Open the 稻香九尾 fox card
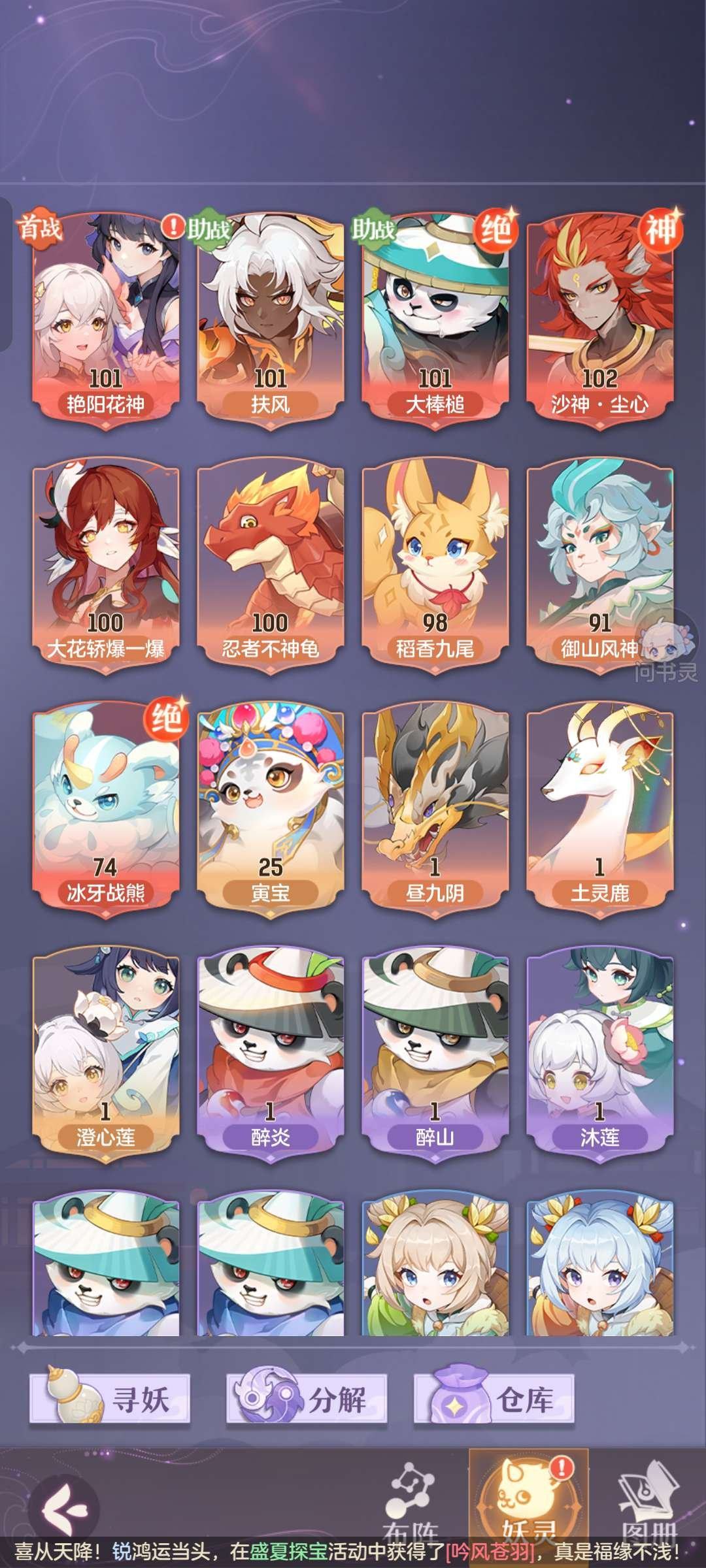 [x=435, y=562]
